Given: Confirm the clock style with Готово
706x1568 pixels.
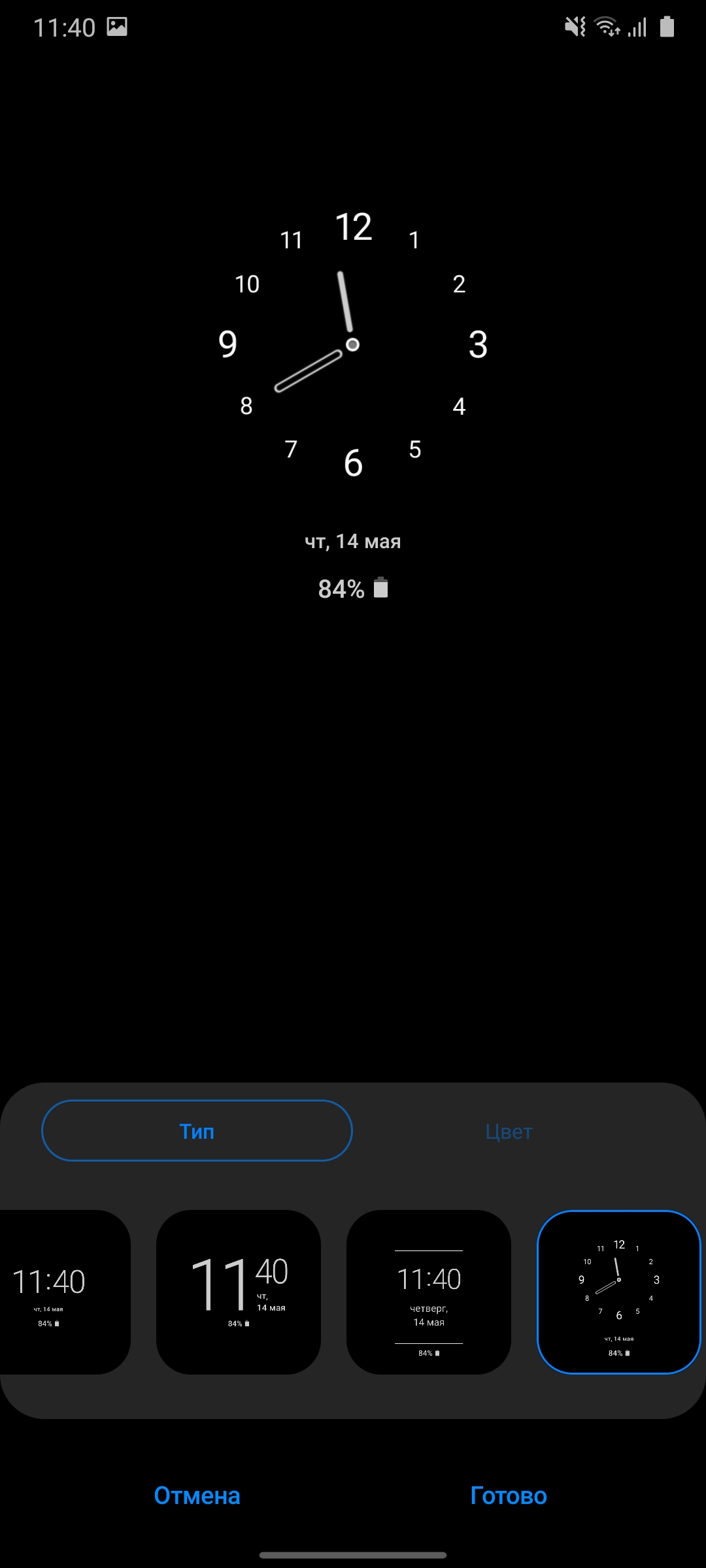Looking at the screenshot, I should 509,1495.
